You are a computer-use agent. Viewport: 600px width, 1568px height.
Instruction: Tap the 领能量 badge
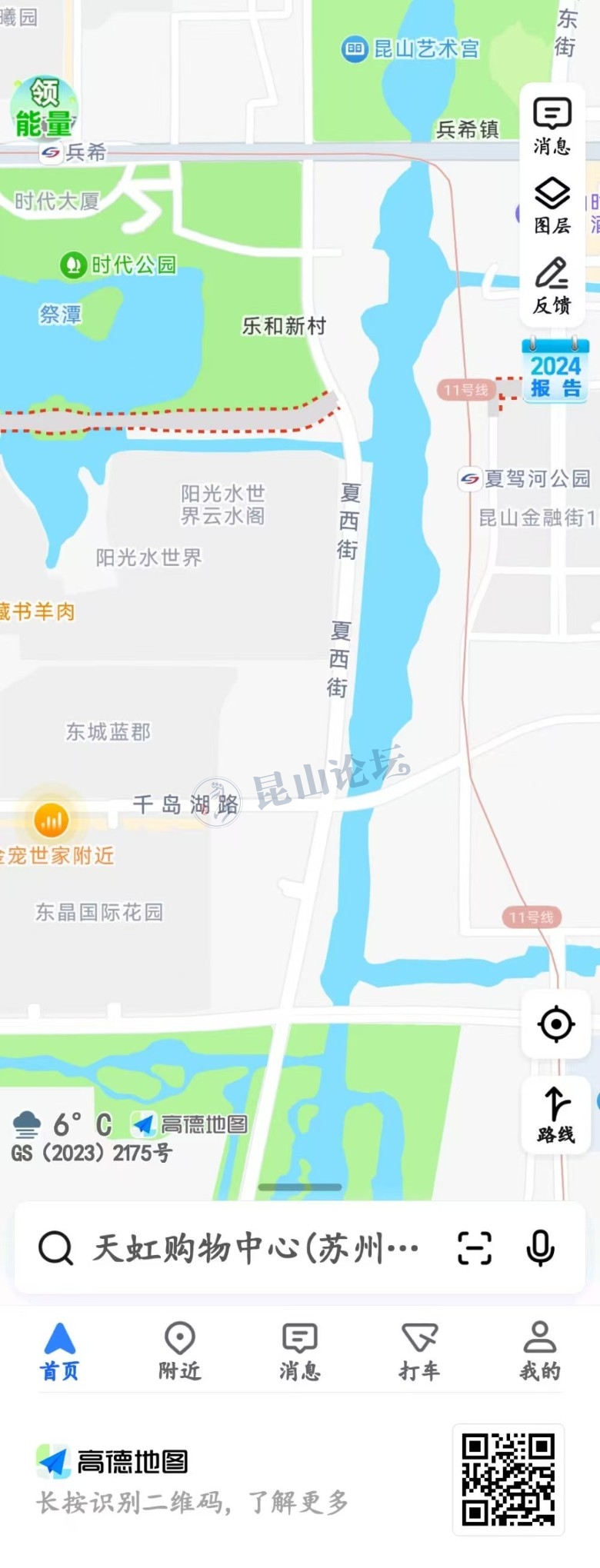(44, 108)
